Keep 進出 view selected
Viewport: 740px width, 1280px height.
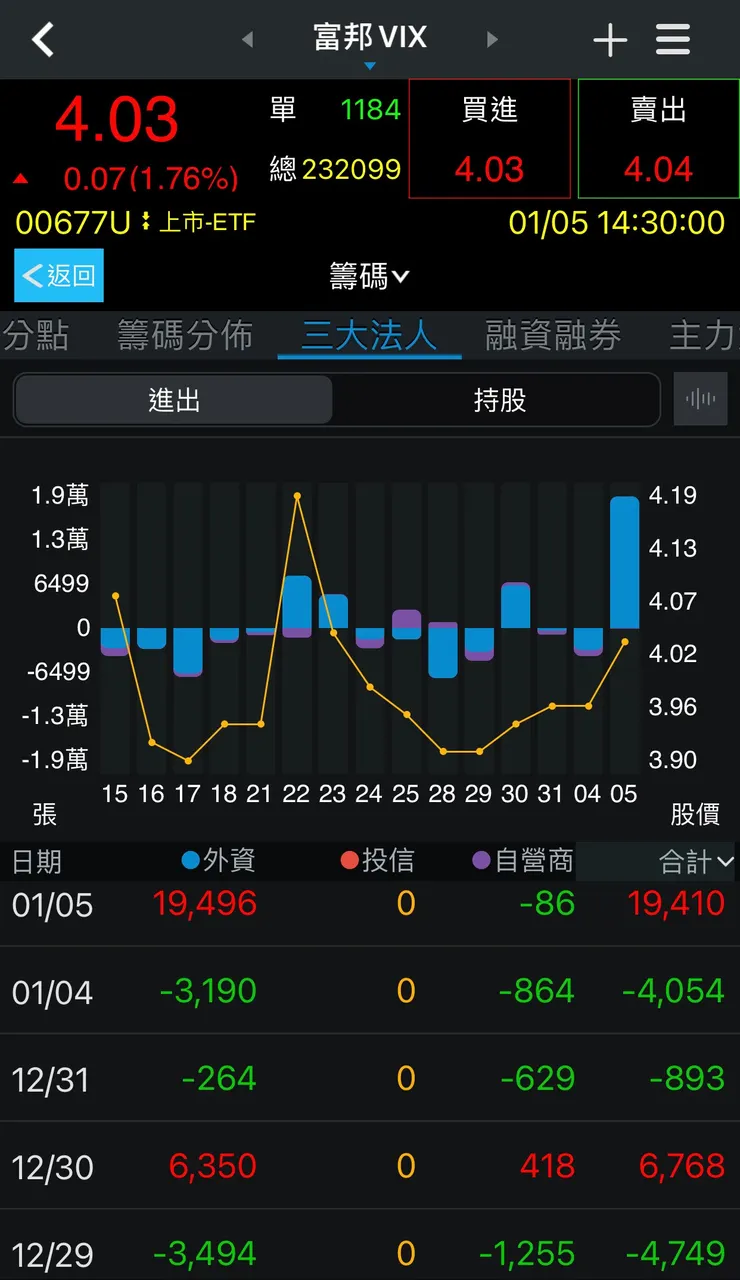(173, 398)
